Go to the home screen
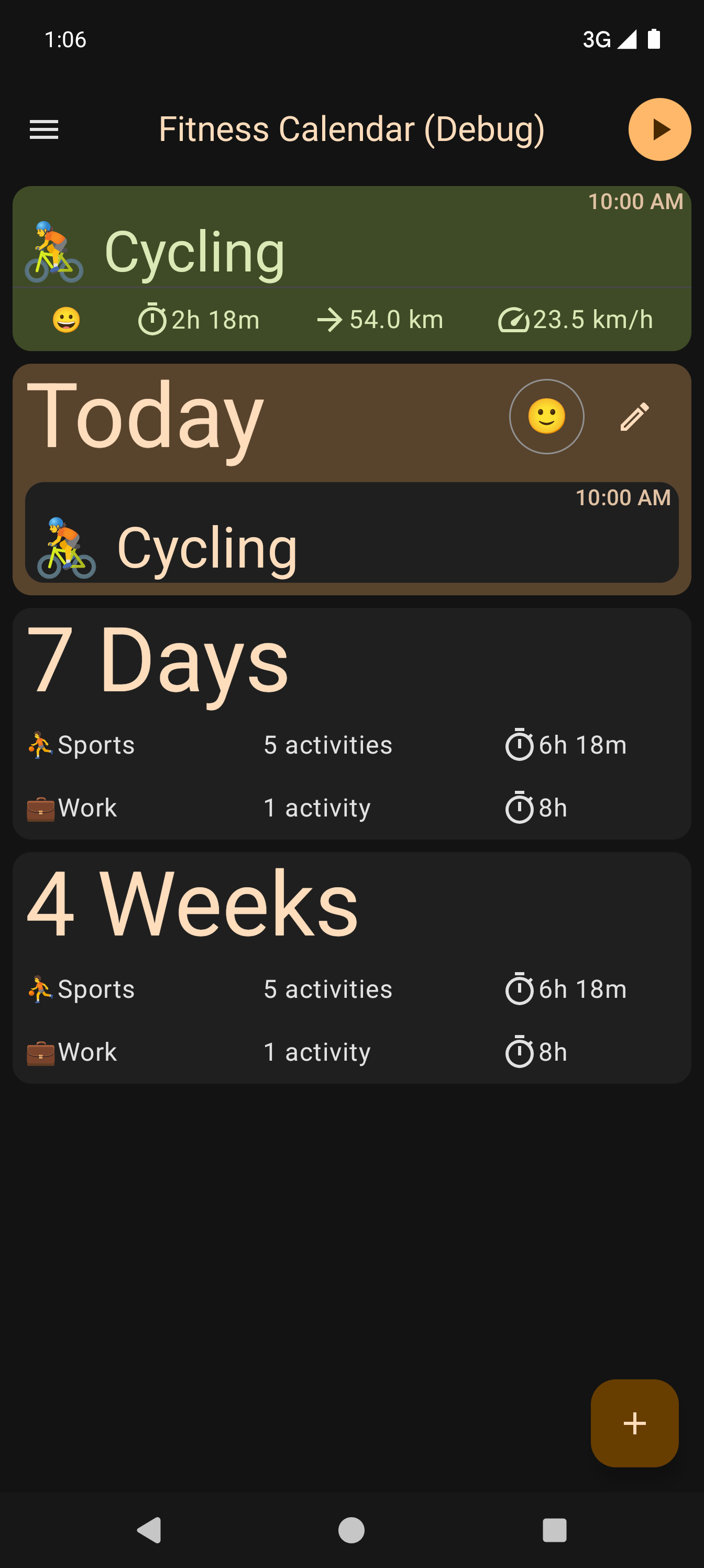The height and width of the screenshot is (1568, 704). point(351,1530)
